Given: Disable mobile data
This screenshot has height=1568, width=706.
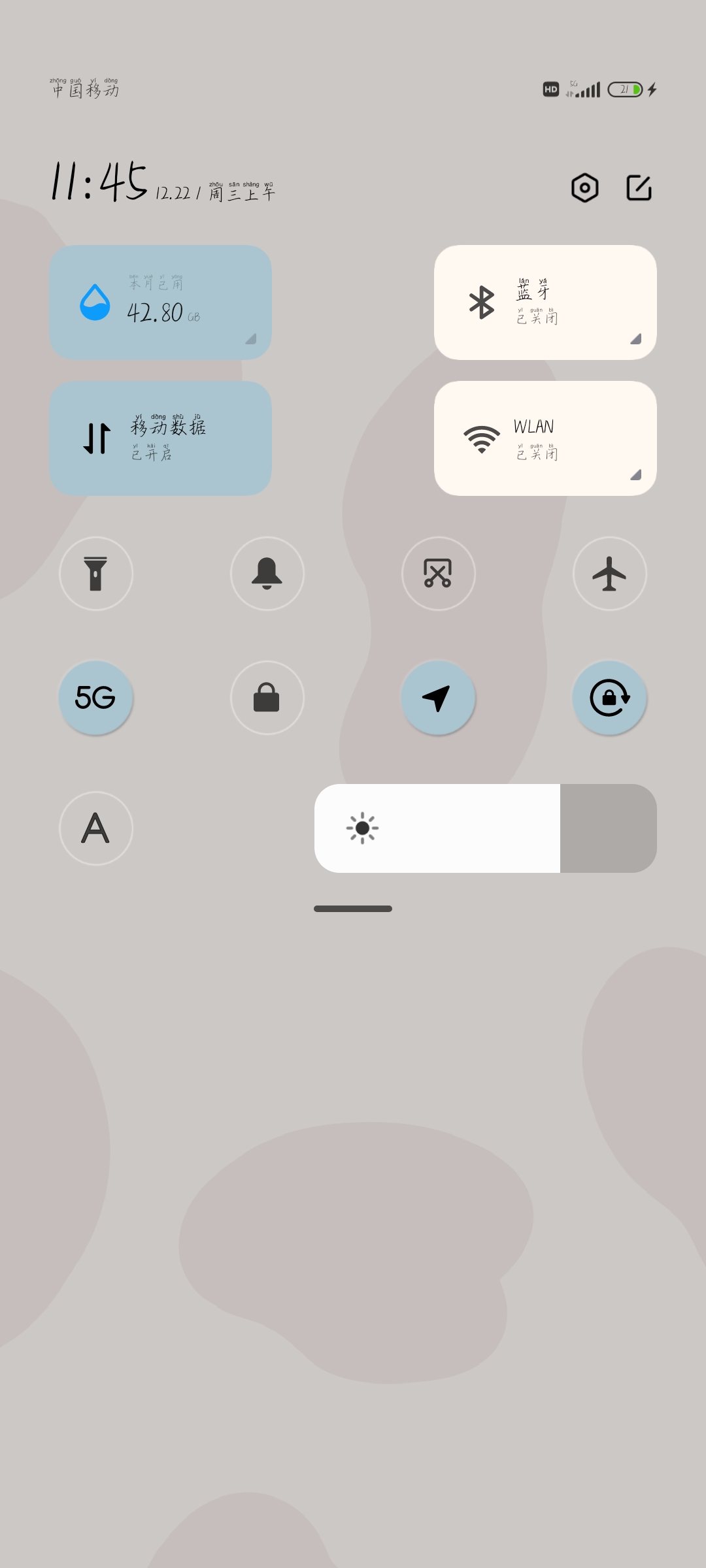Looking at the screenshot, I should tap(160, 438).
